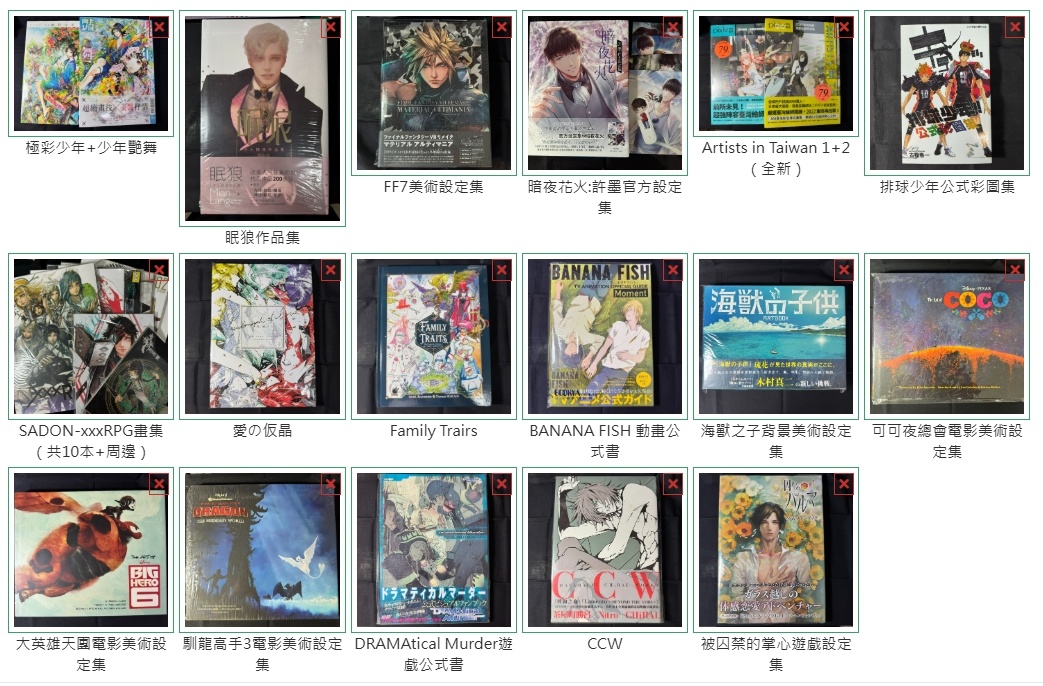This screenshot has width=1043, height=686.
Task: Delete the 暗夜花火:許墨官方設定集 item
Action: point(673,27)
